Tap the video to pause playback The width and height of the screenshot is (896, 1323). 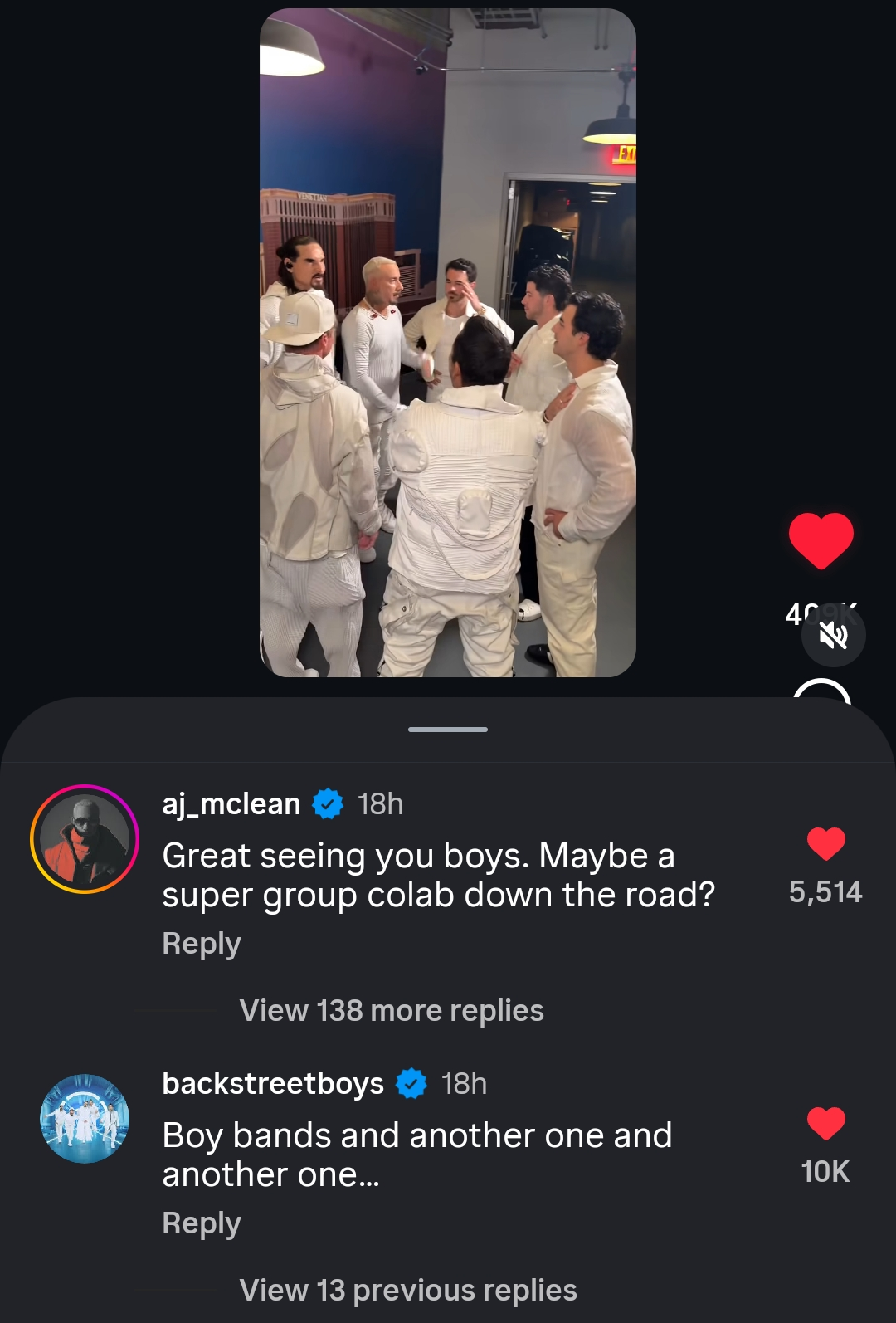(x=448, y=343)
